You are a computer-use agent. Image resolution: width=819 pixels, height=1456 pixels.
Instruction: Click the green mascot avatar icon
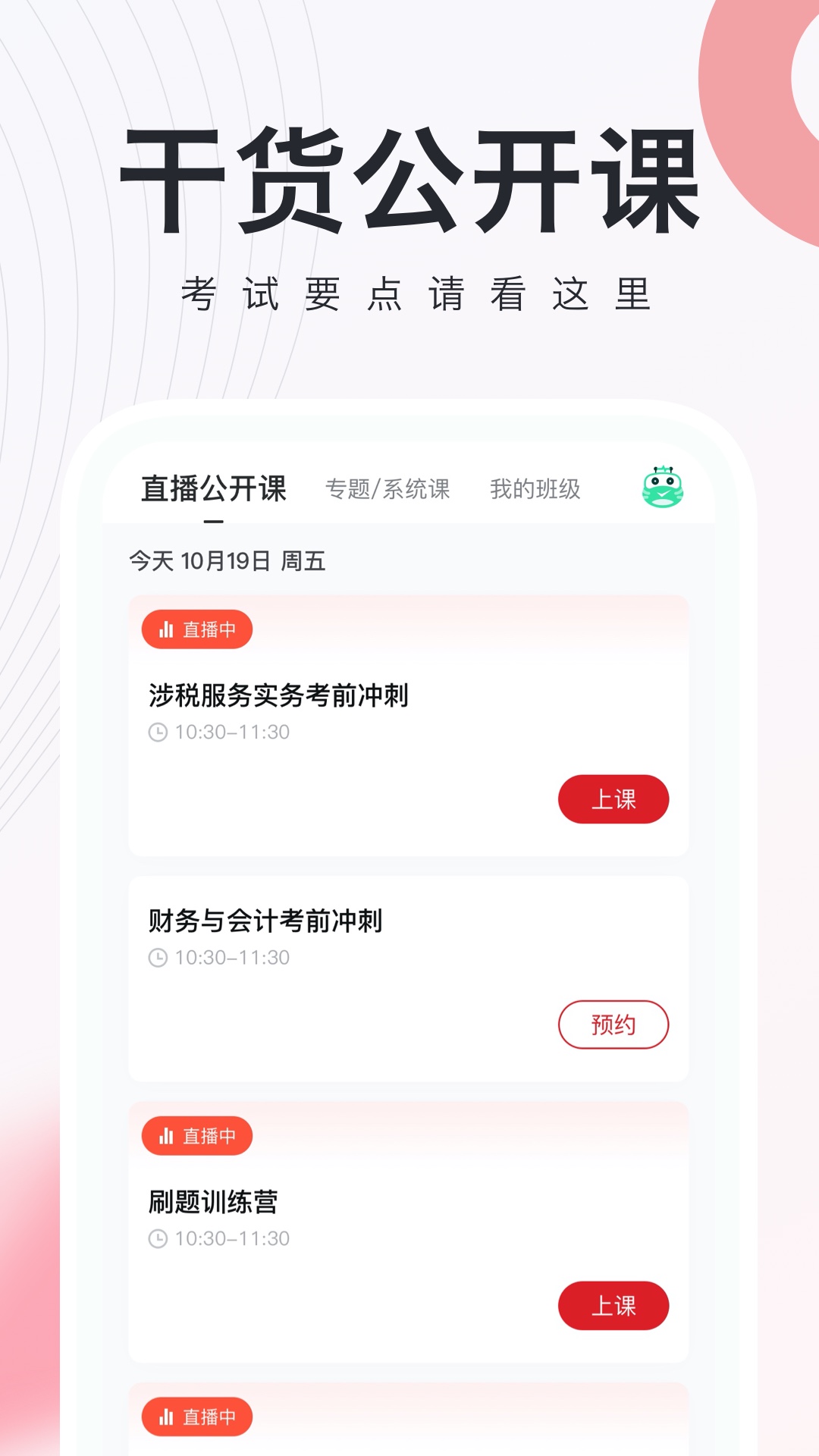(x=663, y=490)
